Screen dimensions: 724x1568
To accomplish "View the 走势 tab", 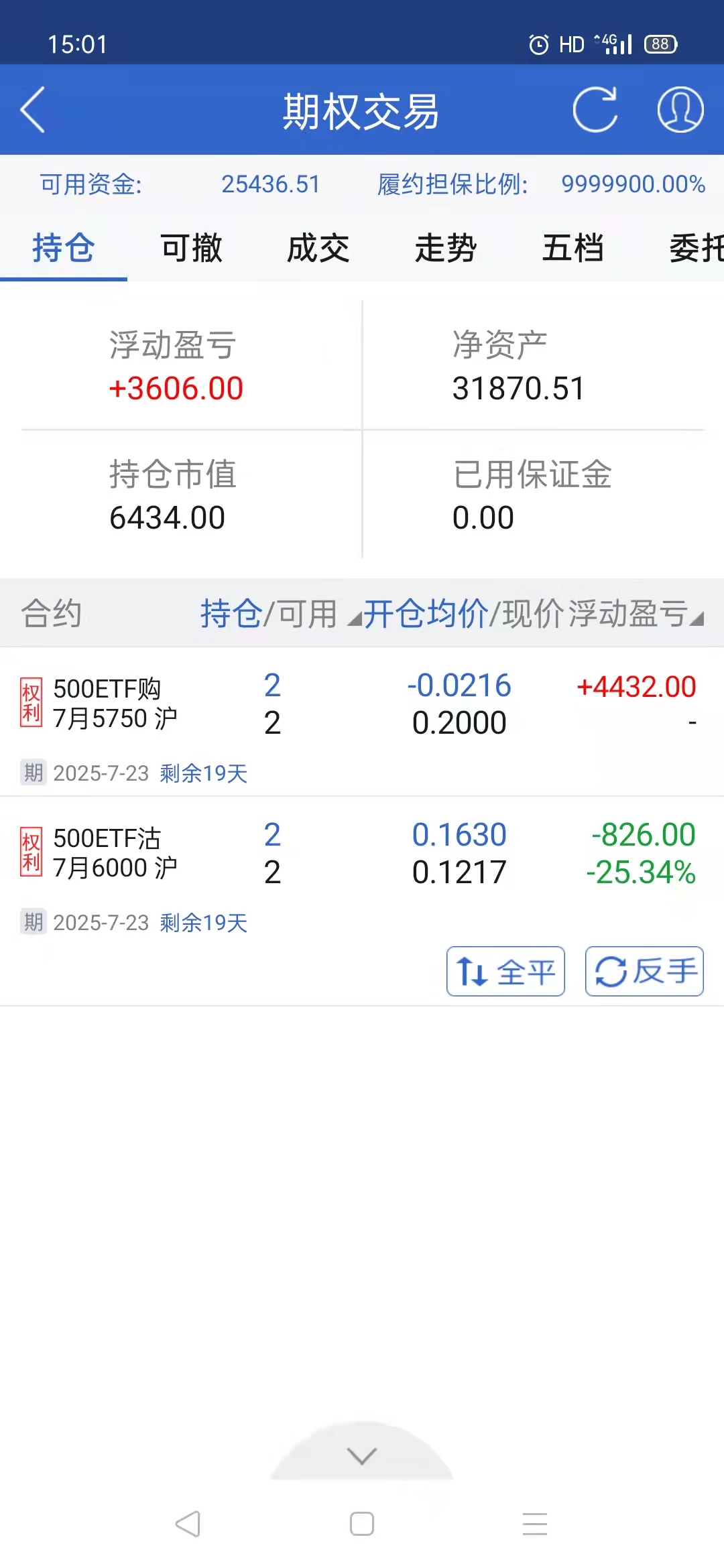I will pos(446,249).
